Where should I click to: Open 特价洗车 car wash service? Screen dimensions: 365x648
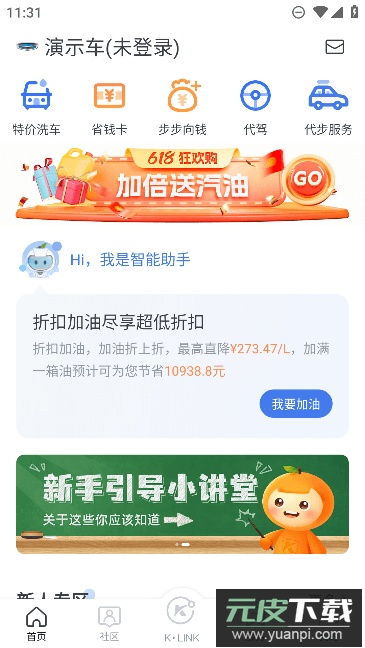pyautogui.click(x=36, y=108)
